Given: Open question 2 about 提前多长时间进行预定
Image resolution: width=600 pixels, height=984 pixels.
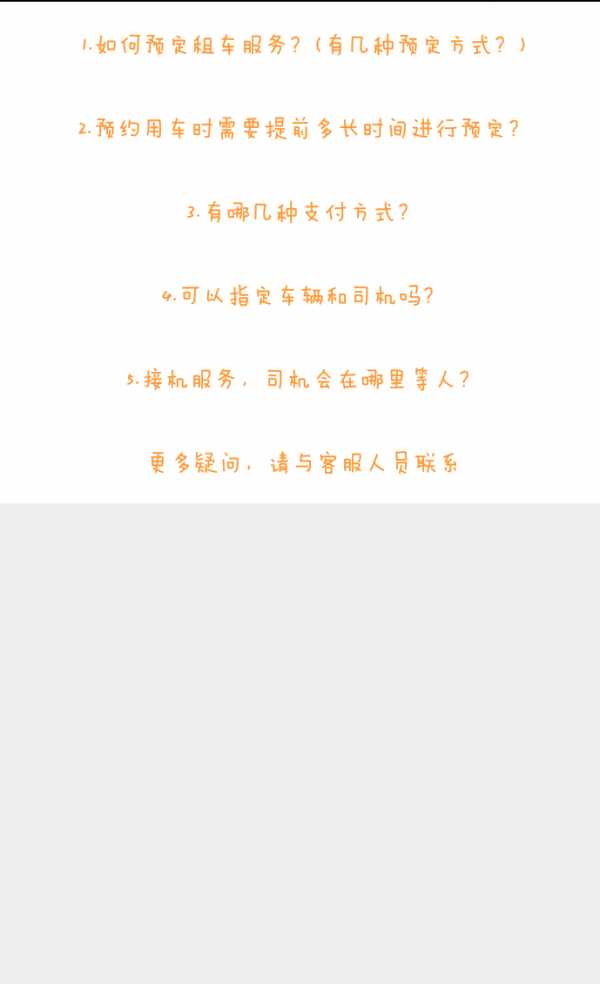Looking at the screenshot, I should tap(299, 129).
